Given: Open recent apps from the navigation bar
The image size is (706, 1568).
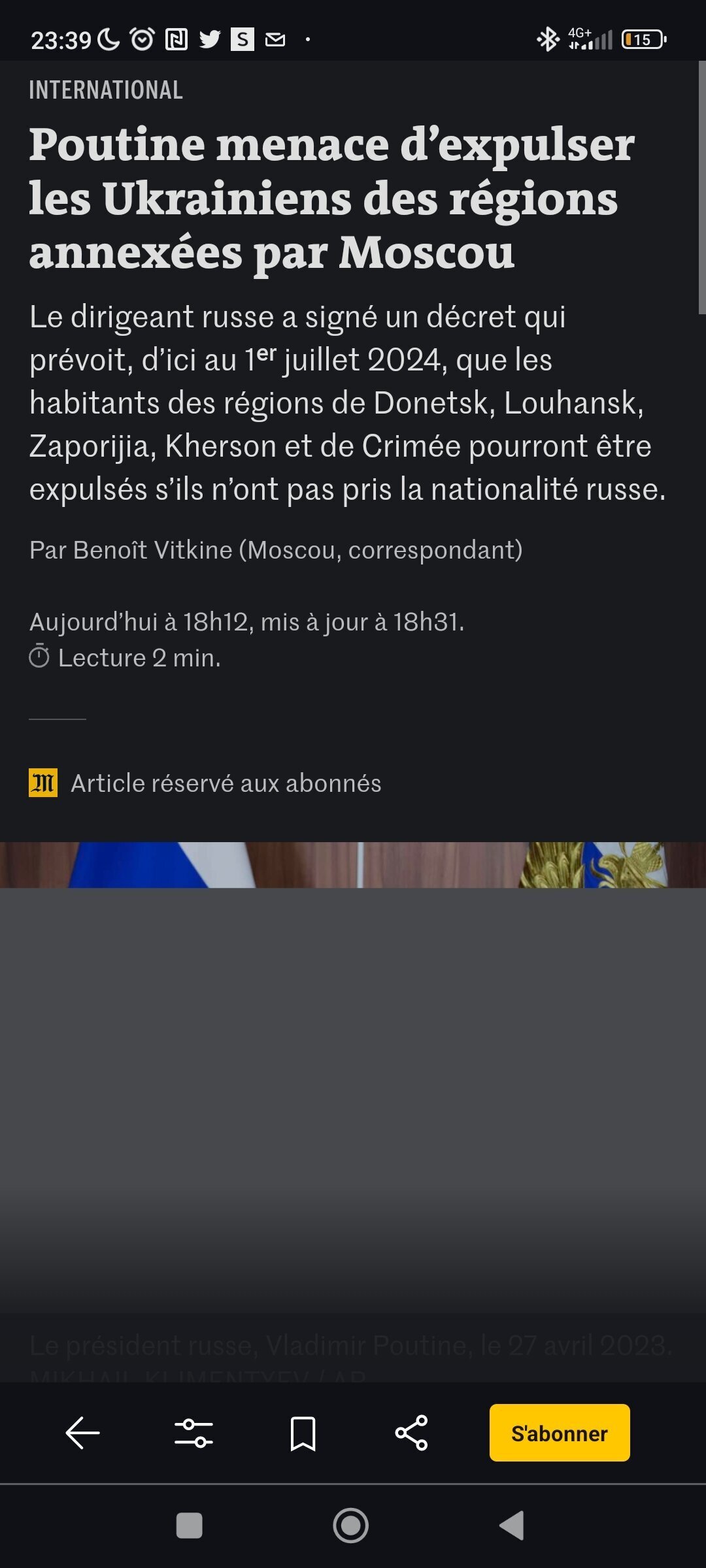Looking at the screenshot, I should [x=190, y=1526].
